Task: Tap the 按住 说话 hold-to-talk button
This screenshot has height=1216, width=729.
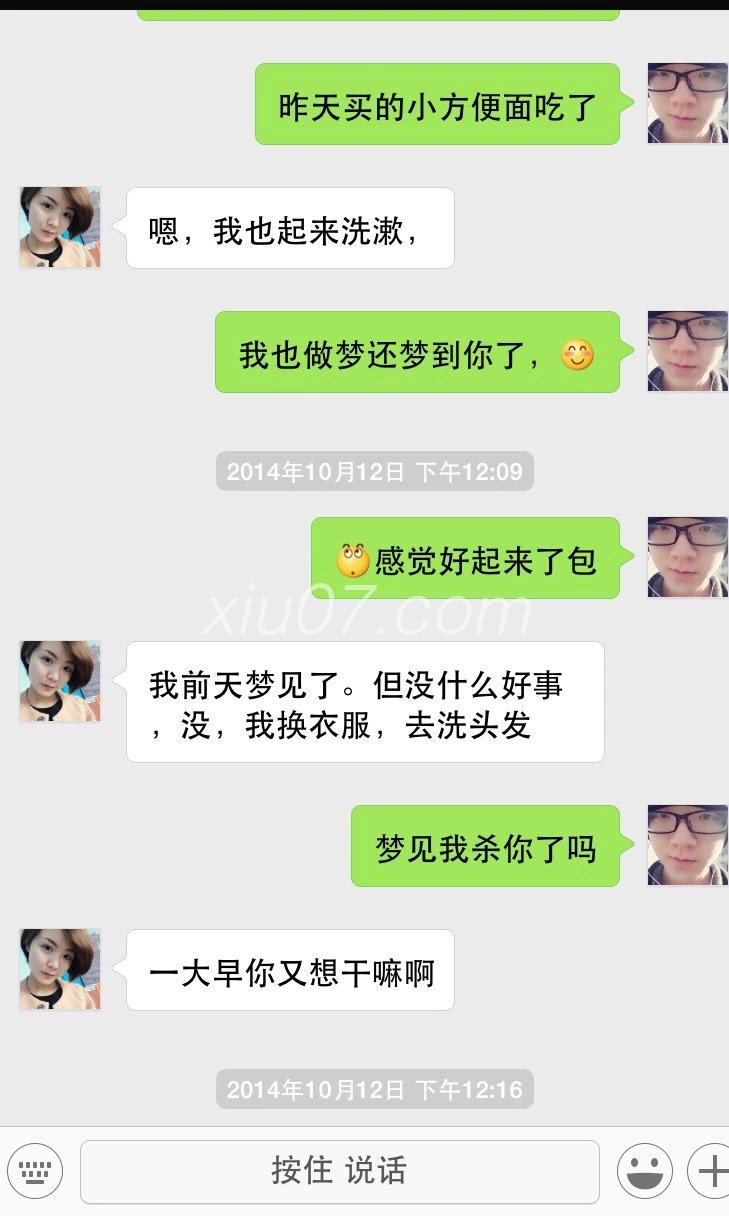Action: [339, 1171]
